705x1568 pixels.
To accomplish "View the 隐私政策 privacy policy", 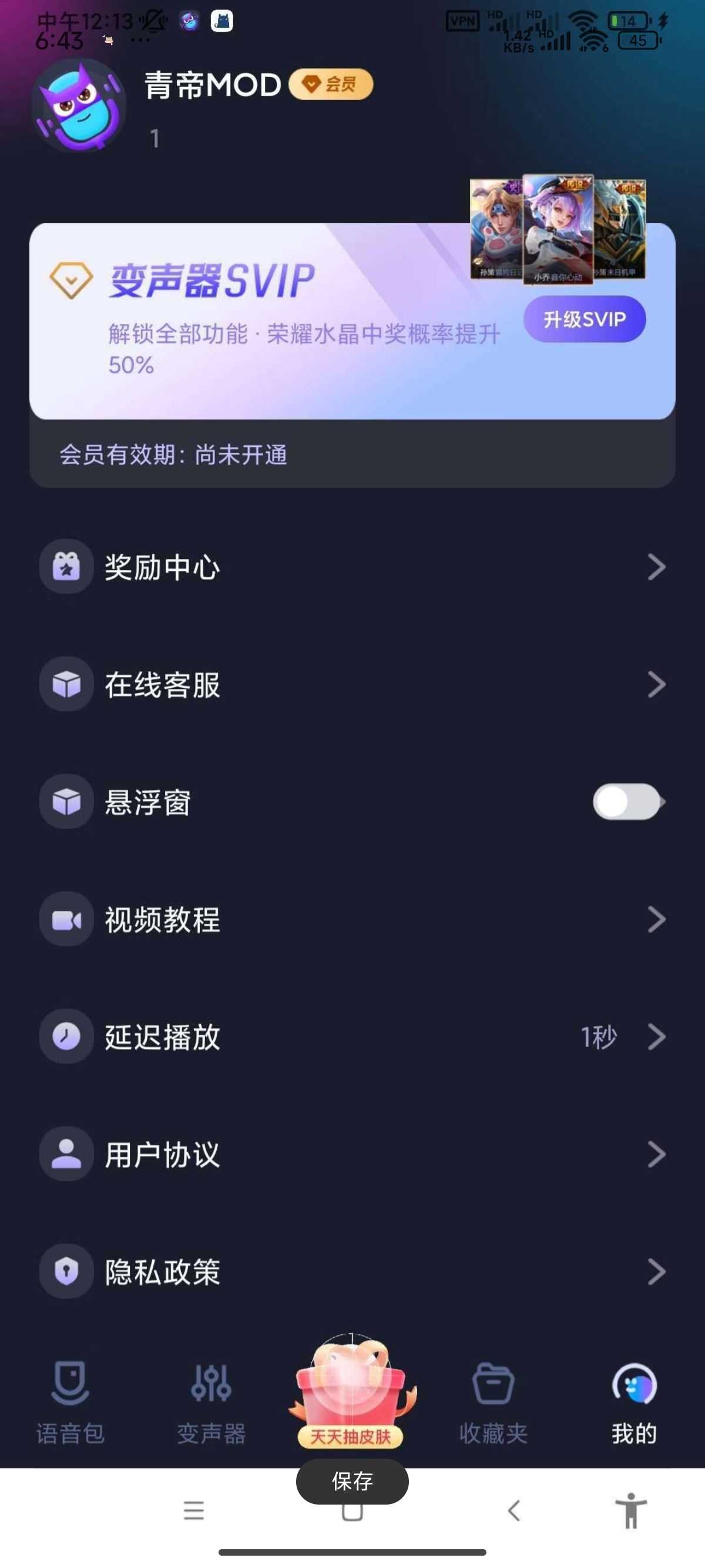I will click(x=352, y=1271).
